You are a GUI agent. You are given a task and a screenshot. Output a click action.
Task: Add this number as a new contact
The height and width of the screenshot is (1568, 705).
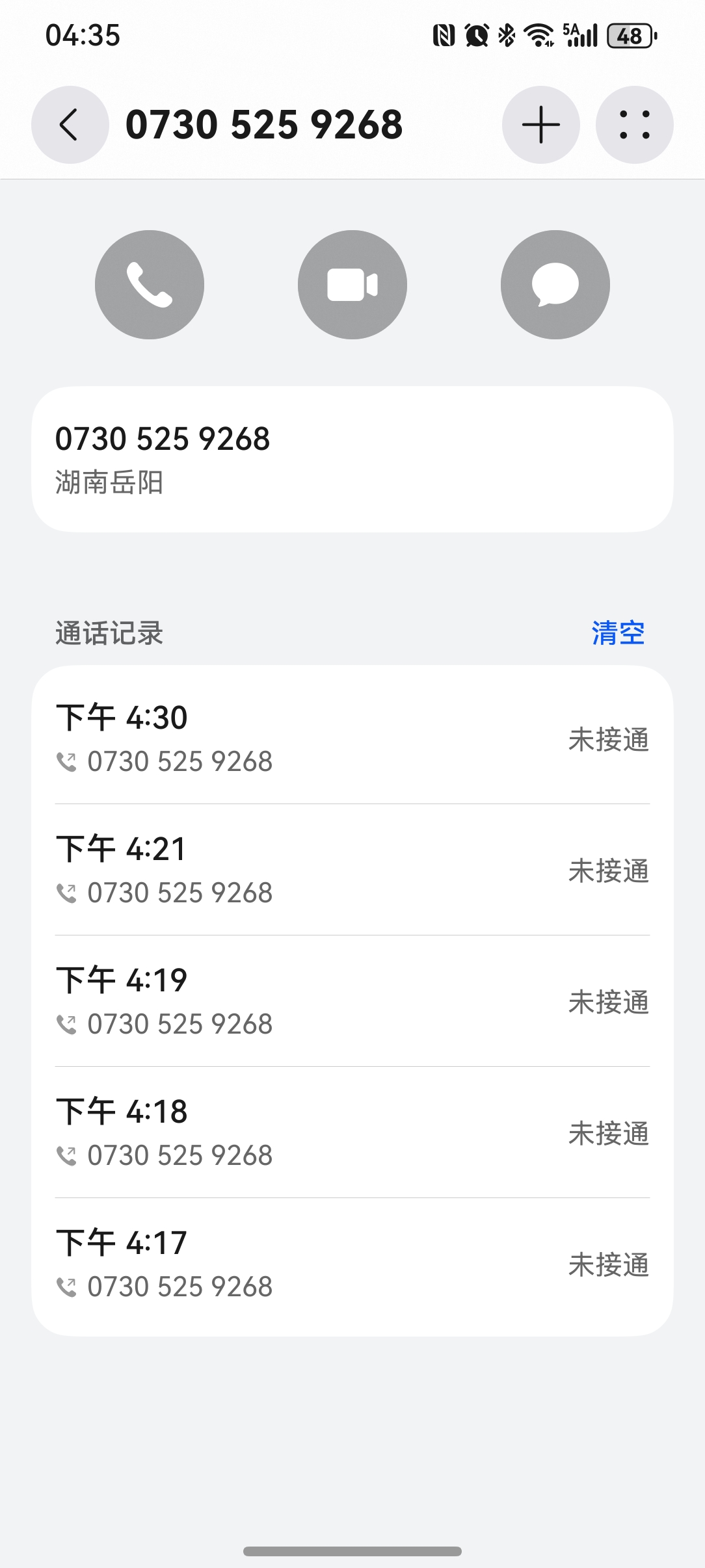point(540,124)
